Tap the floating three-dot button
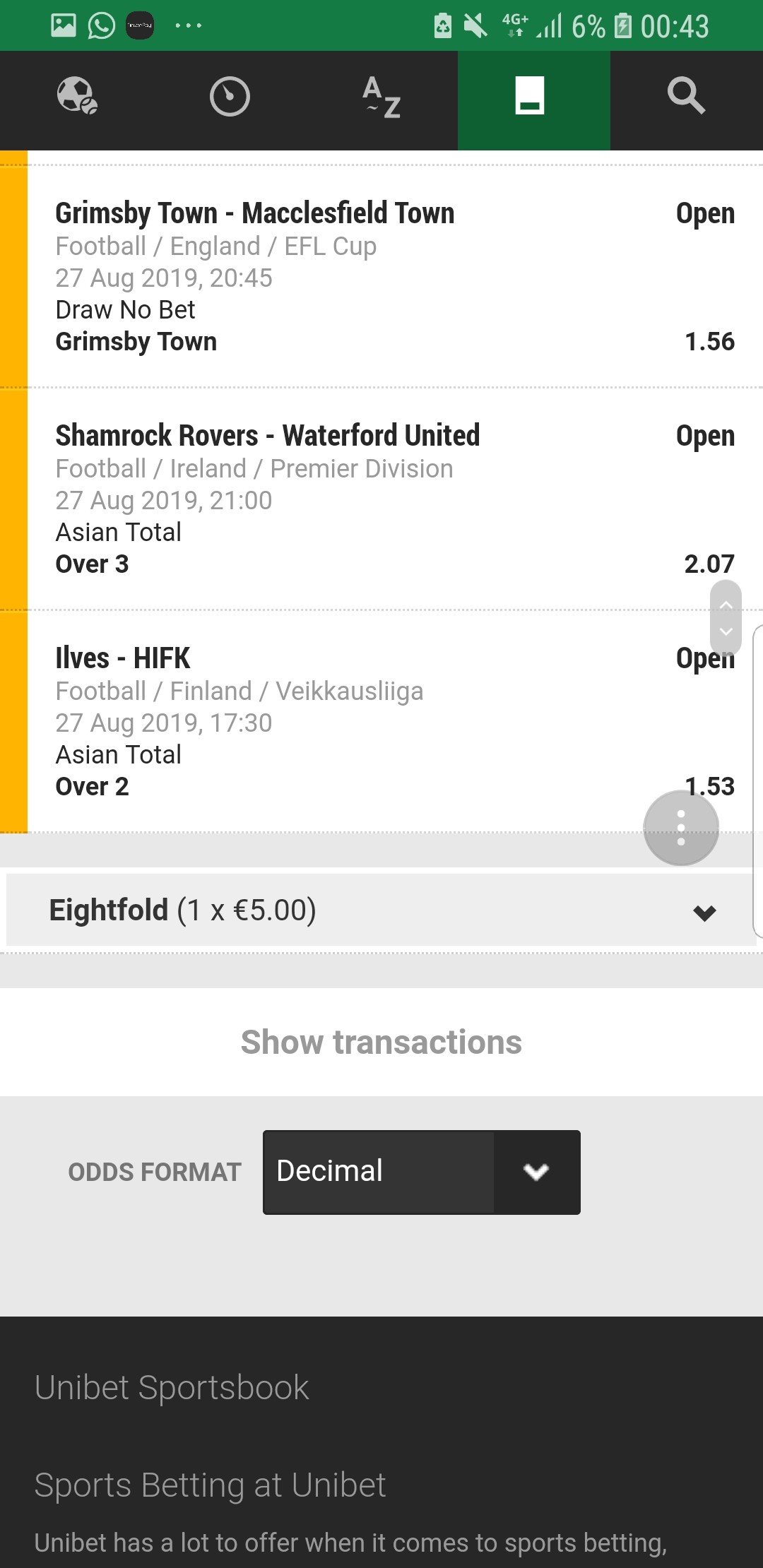 coord(680,828)
